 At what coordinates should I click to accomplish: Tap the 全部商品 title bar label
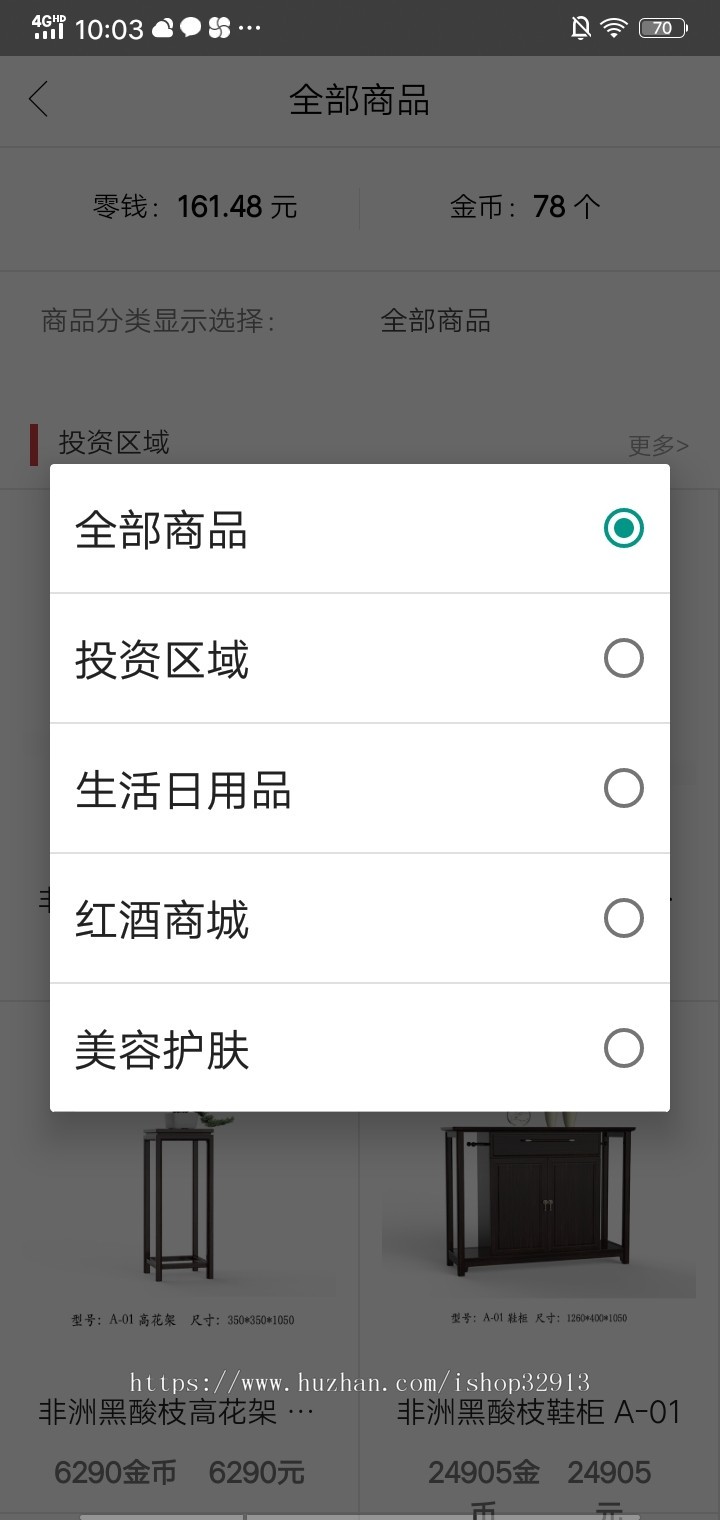pos(360,100)
